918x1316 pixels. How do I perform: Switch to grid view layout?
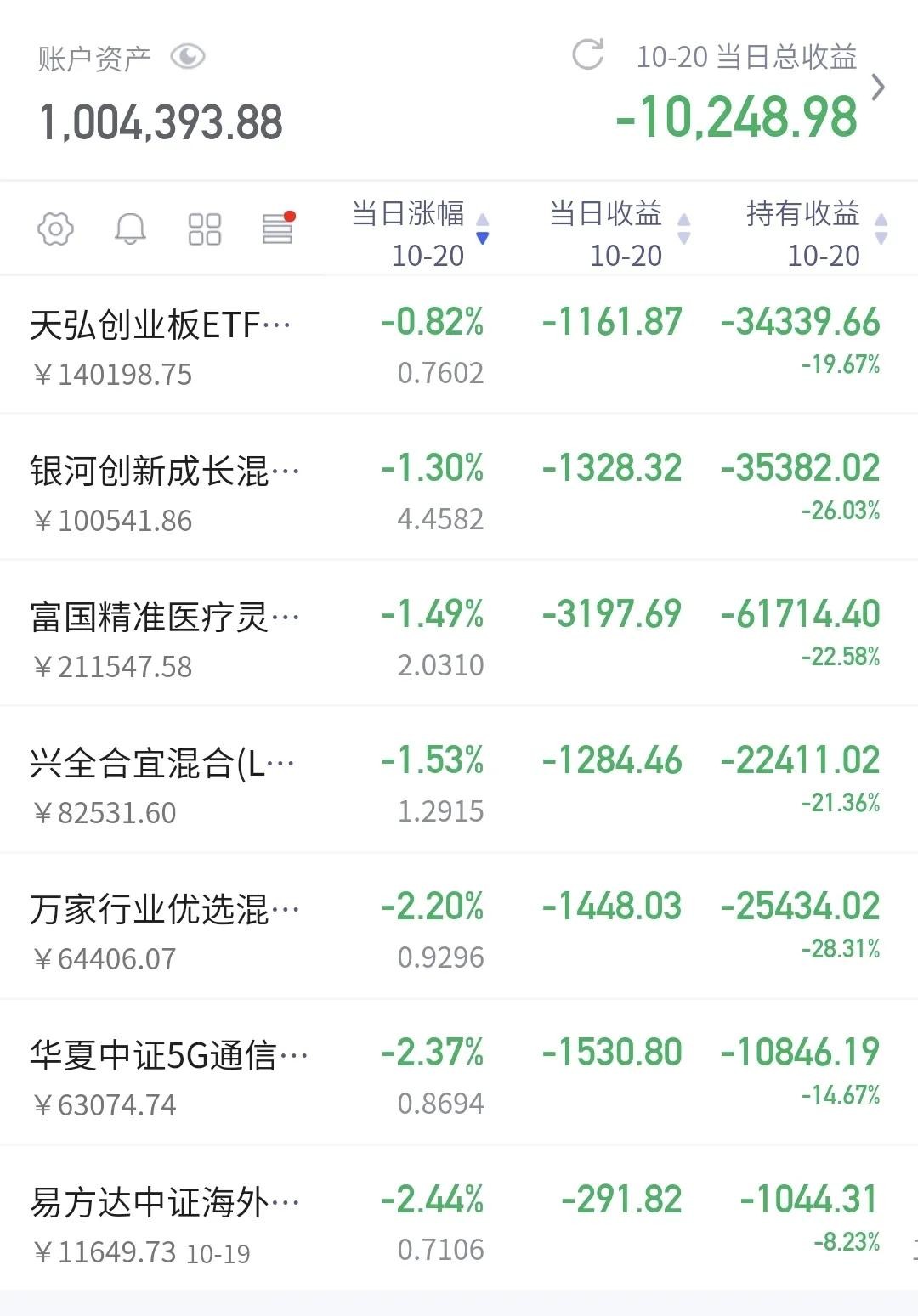point(204,229)
